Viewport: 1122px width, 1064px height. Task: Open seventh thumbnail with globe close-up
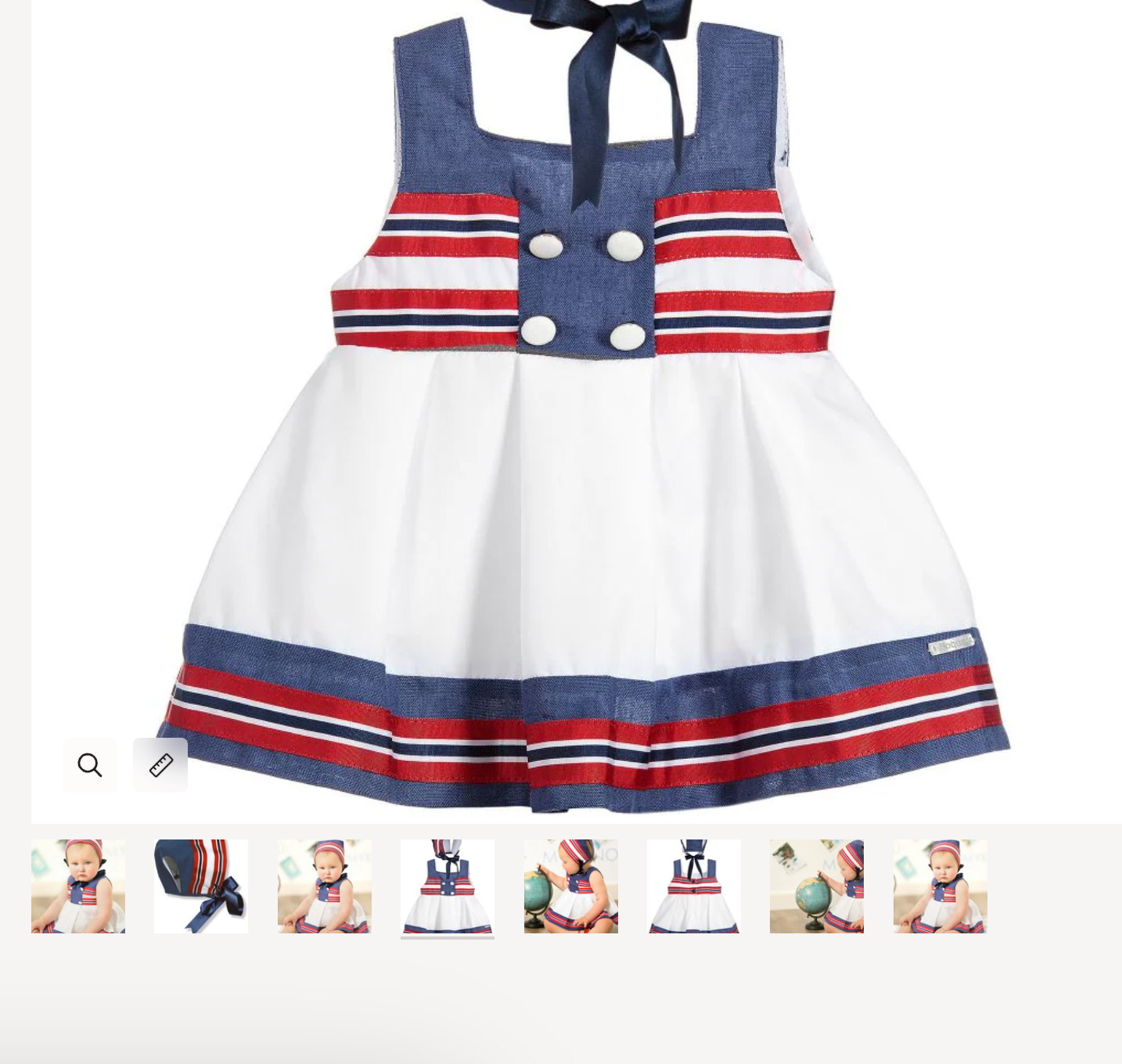pyautogui.click(x=817, y=886)
